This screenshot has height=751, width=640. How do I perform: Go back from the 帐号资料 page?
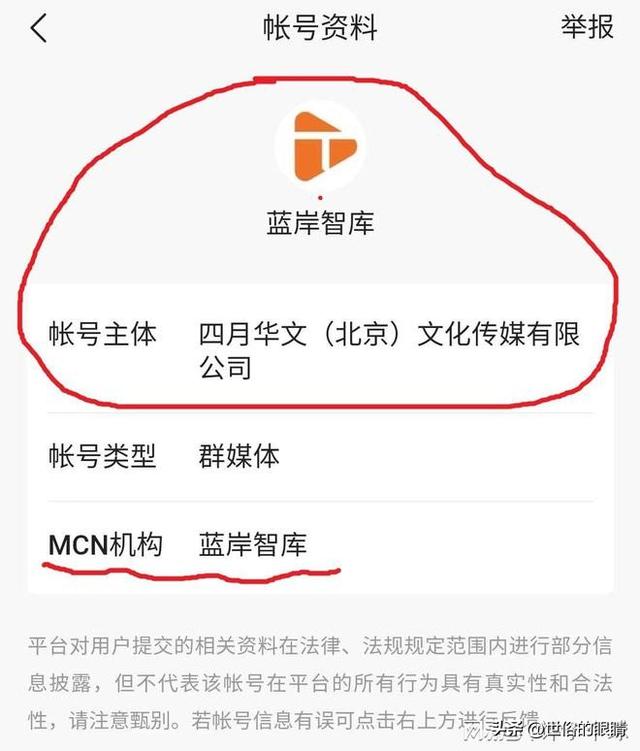click(38, 28)
